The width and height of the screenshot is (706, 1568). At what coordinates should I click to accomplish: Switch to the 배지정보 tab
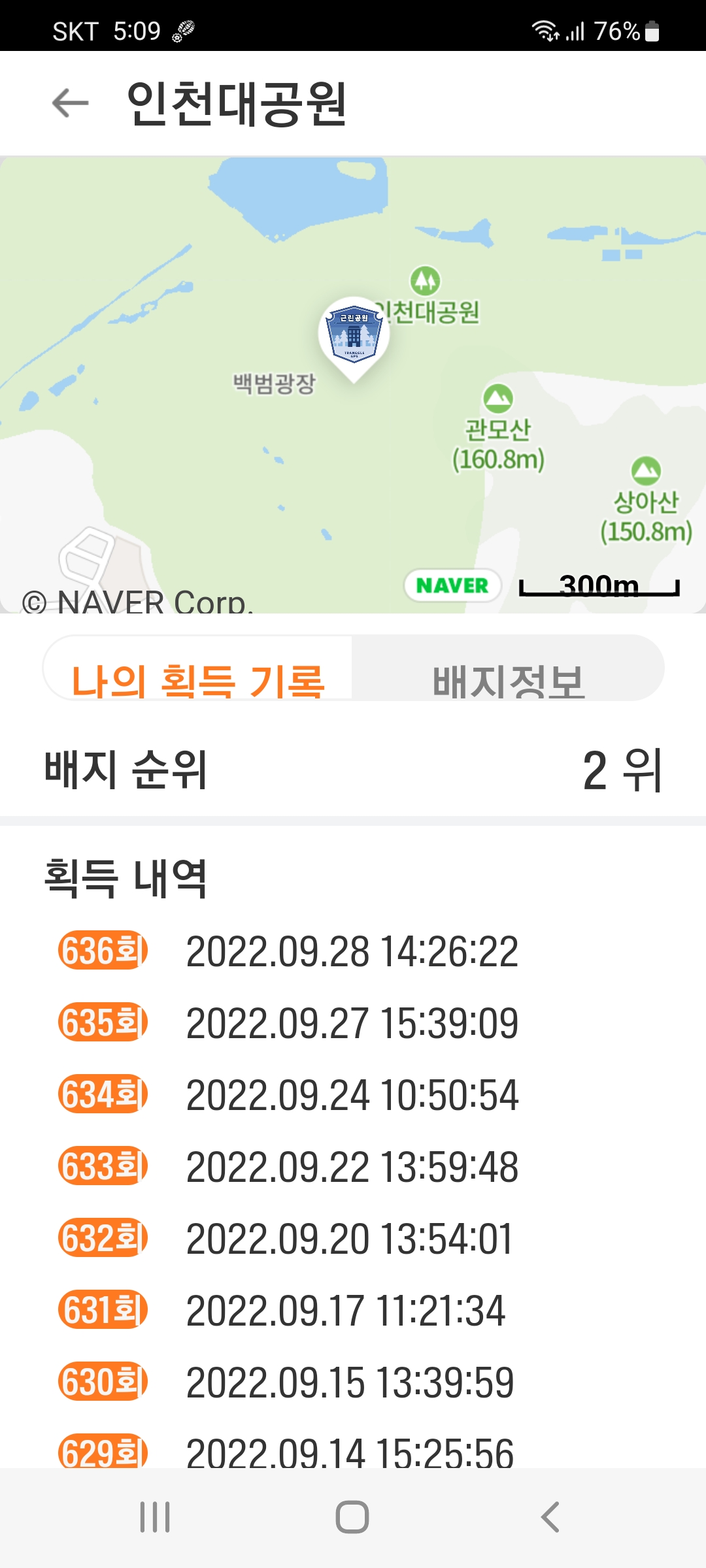(508, 668)
